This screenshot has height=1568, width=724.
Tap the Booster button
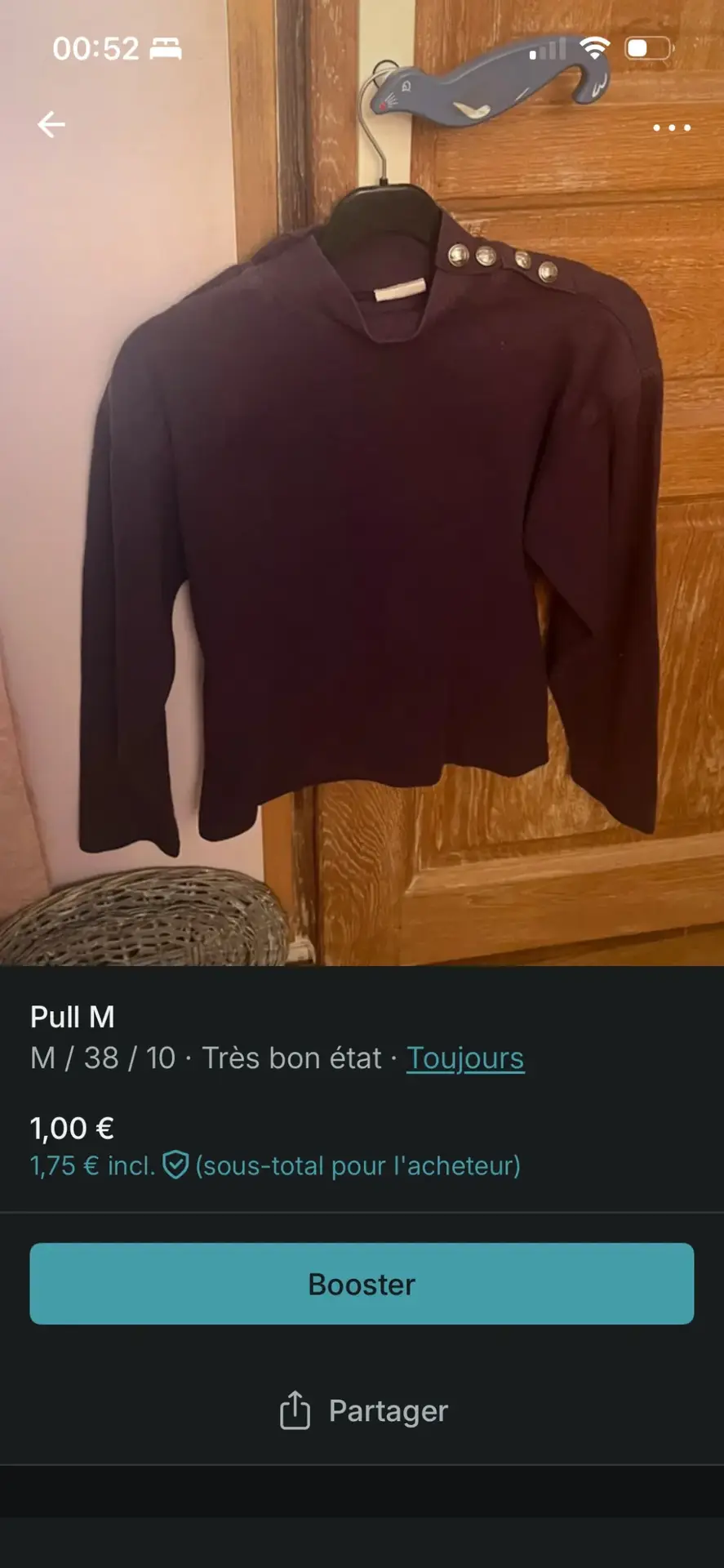(362, 1284)
